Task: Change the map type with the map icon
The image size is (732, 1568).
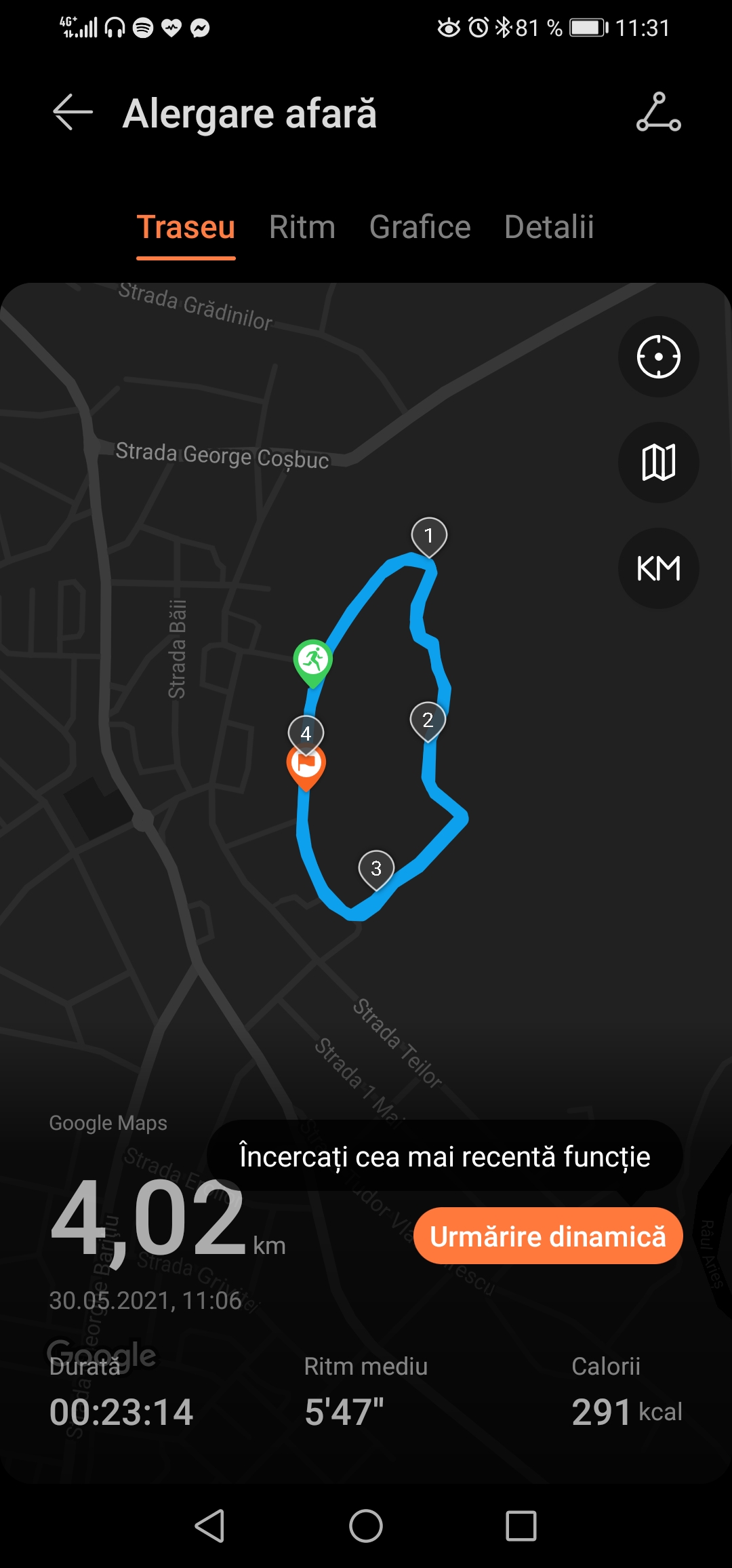Action: 658,463
